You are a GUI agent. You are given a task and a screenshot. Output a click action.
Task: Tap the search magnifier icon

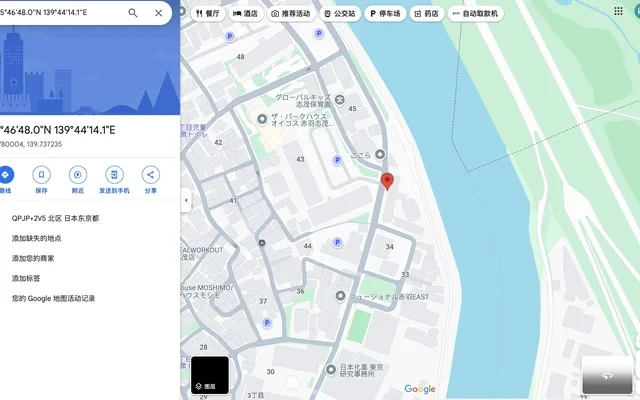(x=133, y=13)
